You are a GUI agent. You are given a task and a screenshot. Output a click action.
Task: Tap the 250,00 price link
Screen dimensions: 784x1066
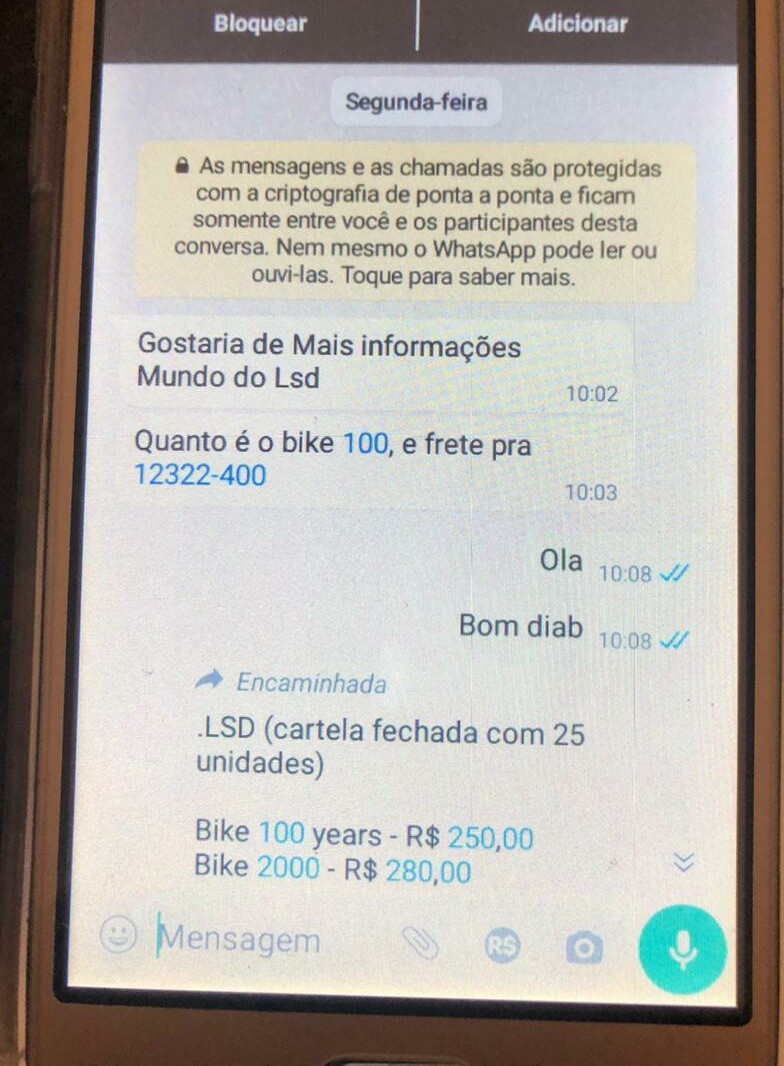tap(490, 838)
